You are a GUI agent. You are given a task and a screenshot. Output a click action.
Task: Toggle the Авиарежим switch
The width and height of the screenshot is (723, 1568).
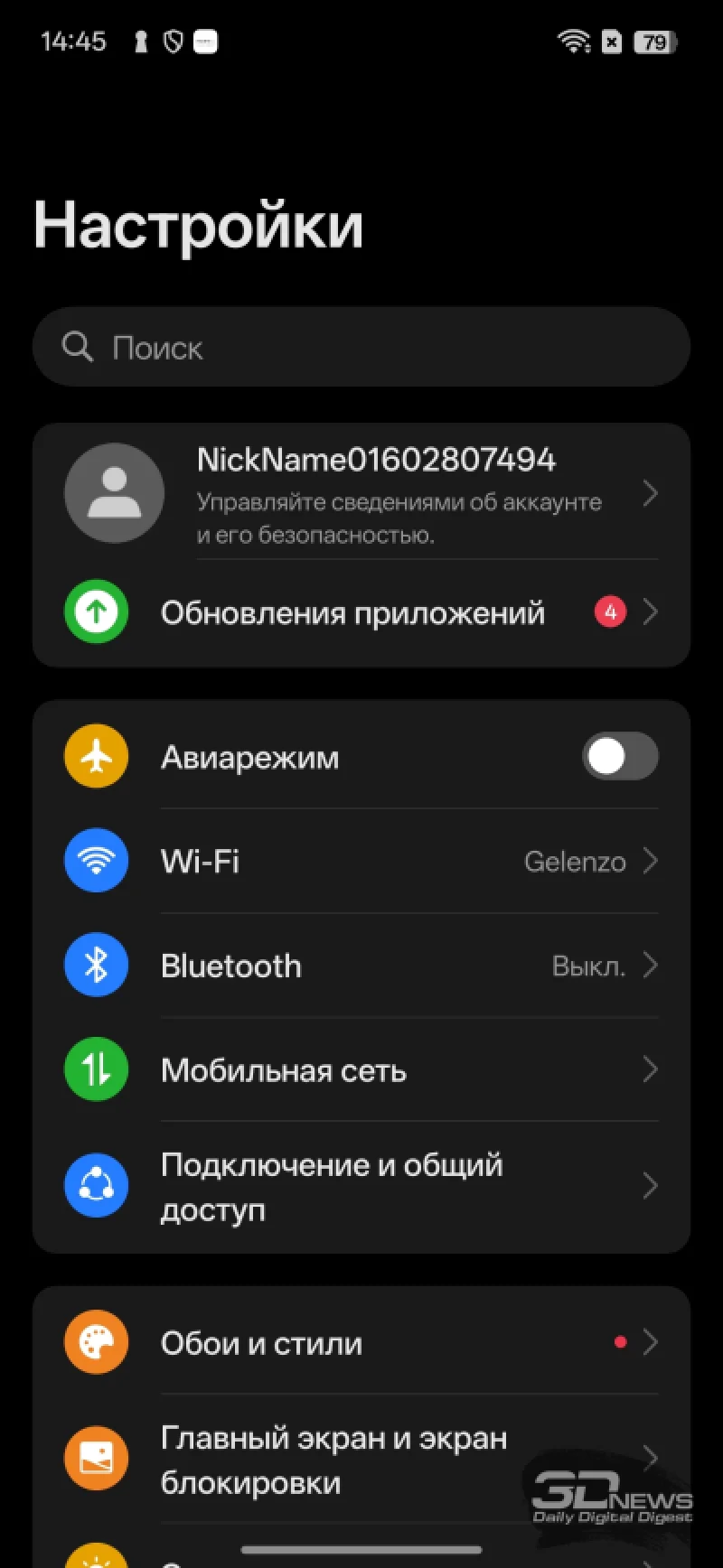619,757
